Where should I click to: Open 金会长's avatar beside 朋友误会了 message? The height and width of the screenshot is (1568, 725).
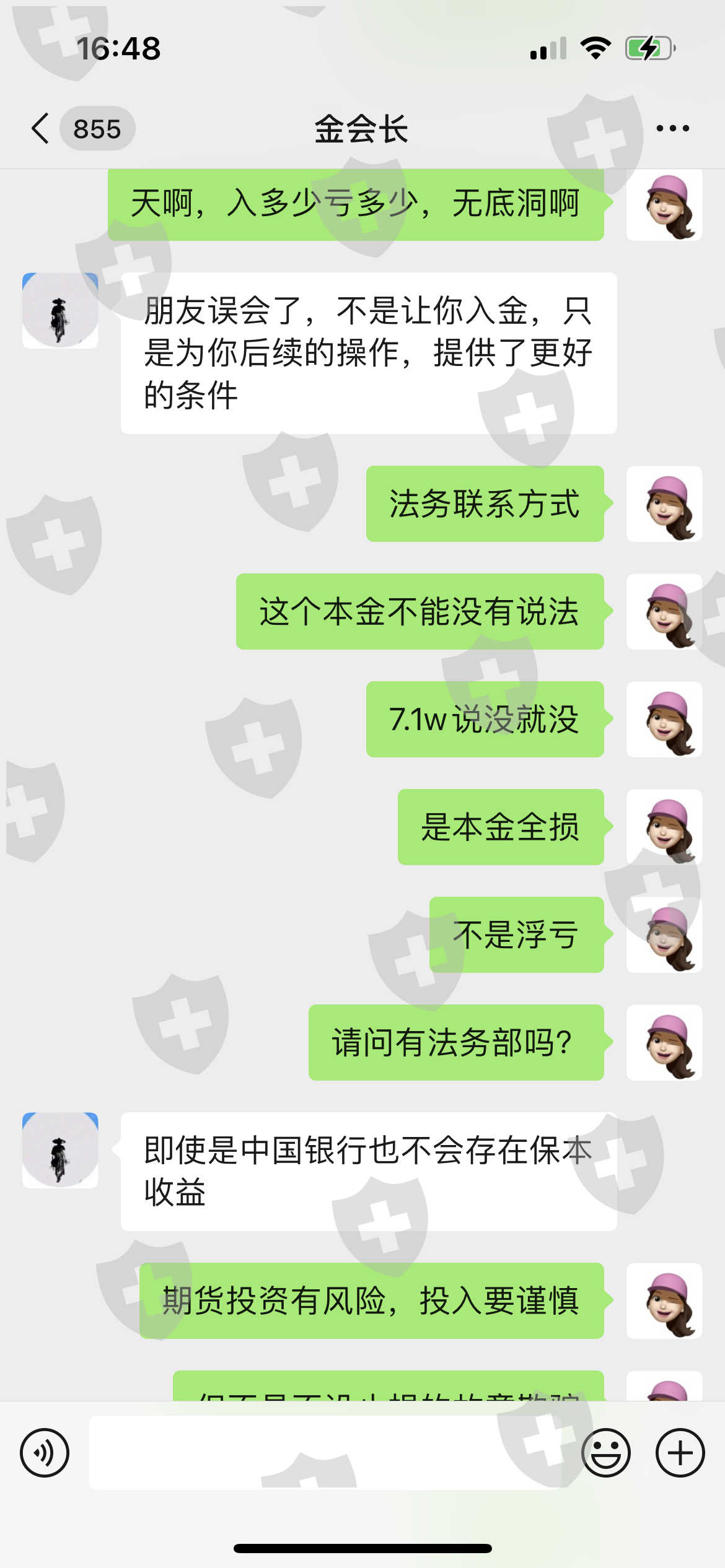pos(60,310)
